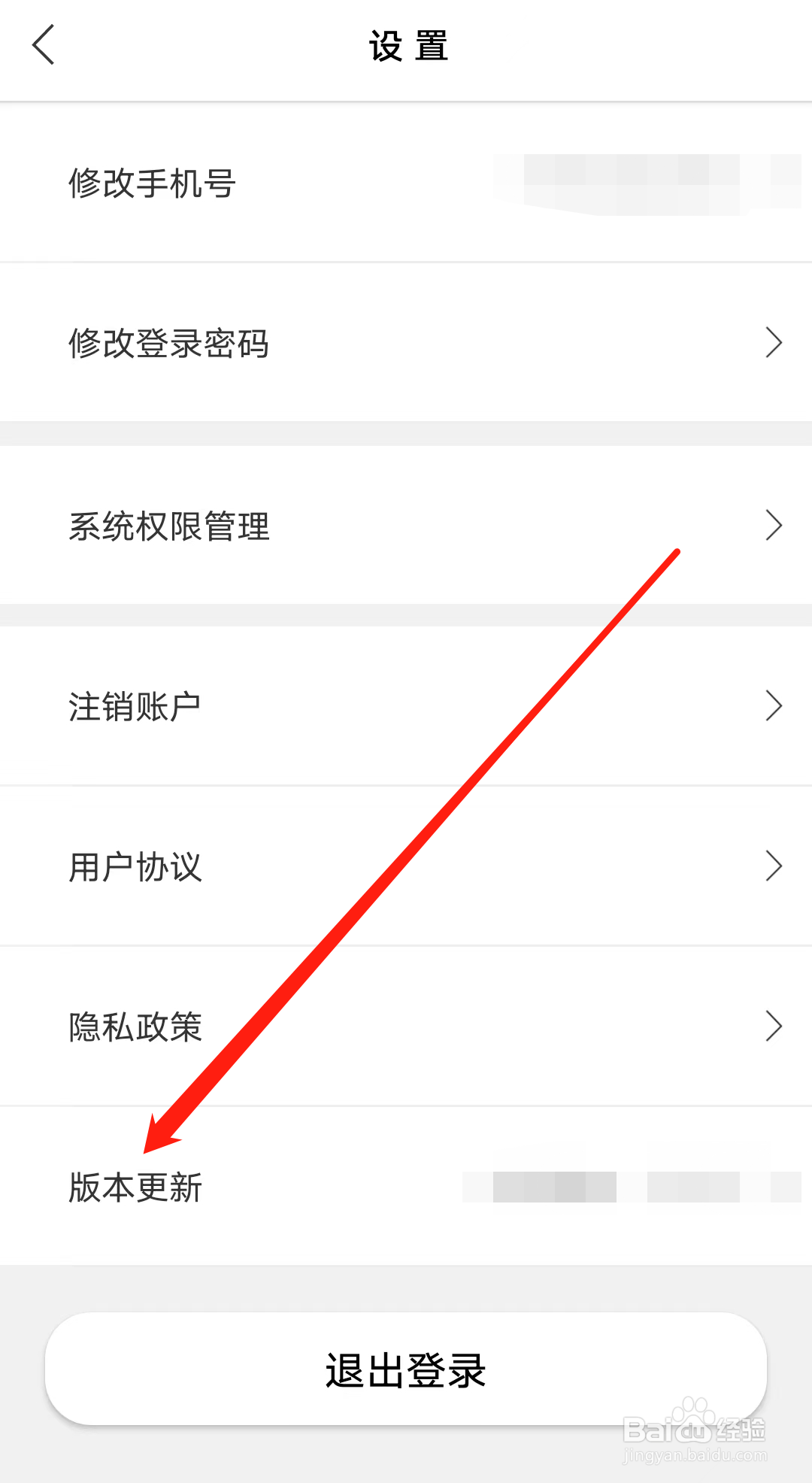Open 注销账户 to delete account

[x=135, y=705]
